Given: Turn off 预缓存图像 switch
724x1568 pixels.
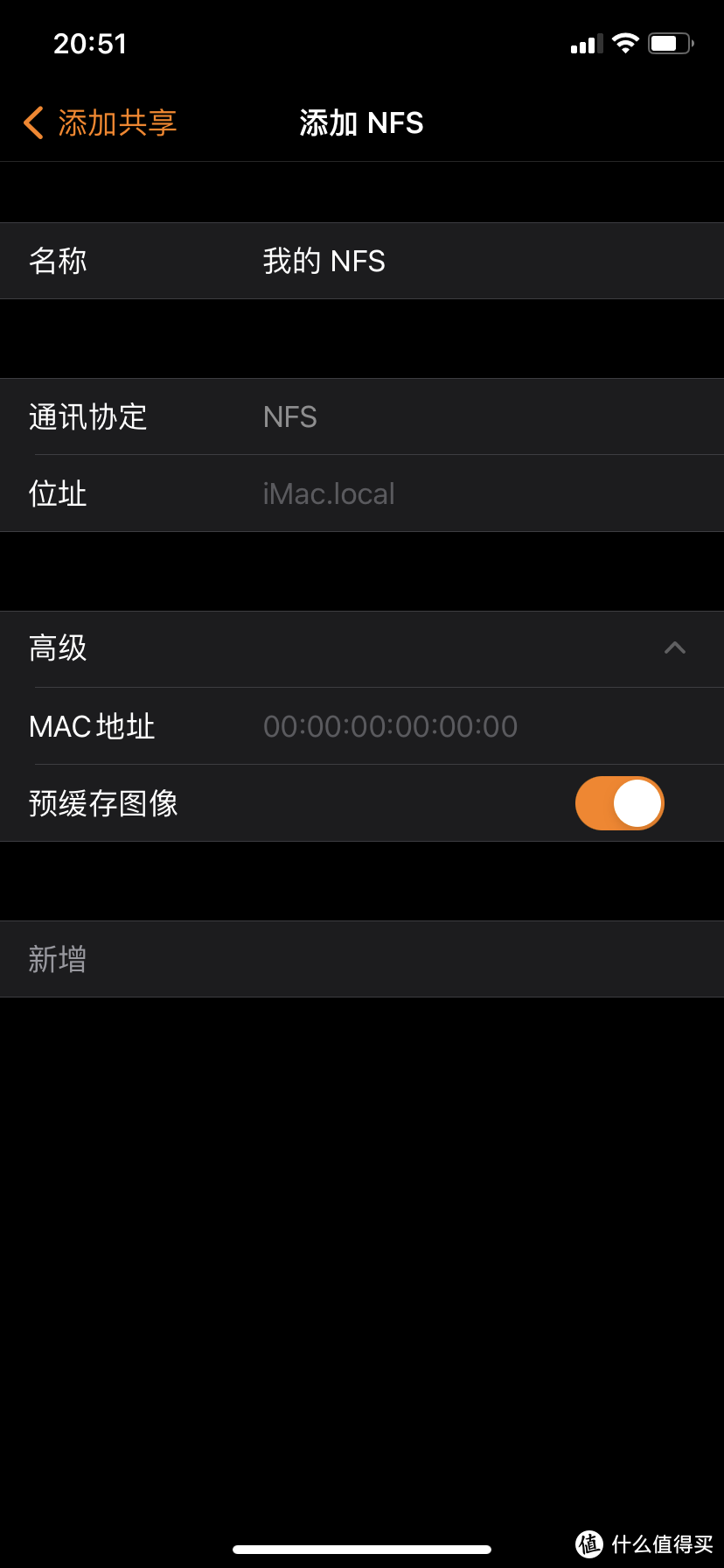Looking at the screenshot, I should 619,803.
